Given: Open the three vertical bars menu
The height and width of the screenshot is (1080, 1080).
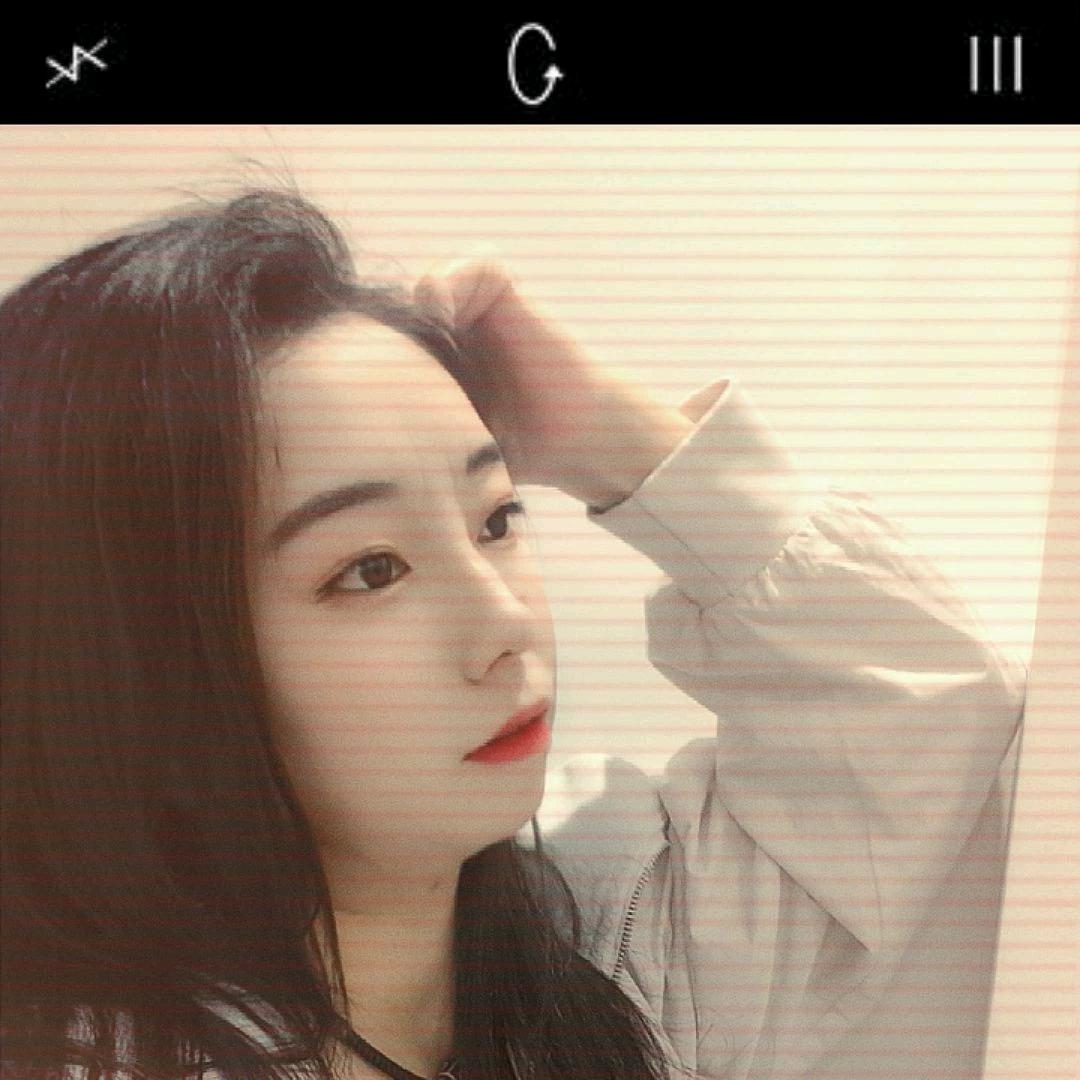Looking at the screenshot, I should [996, 65].
